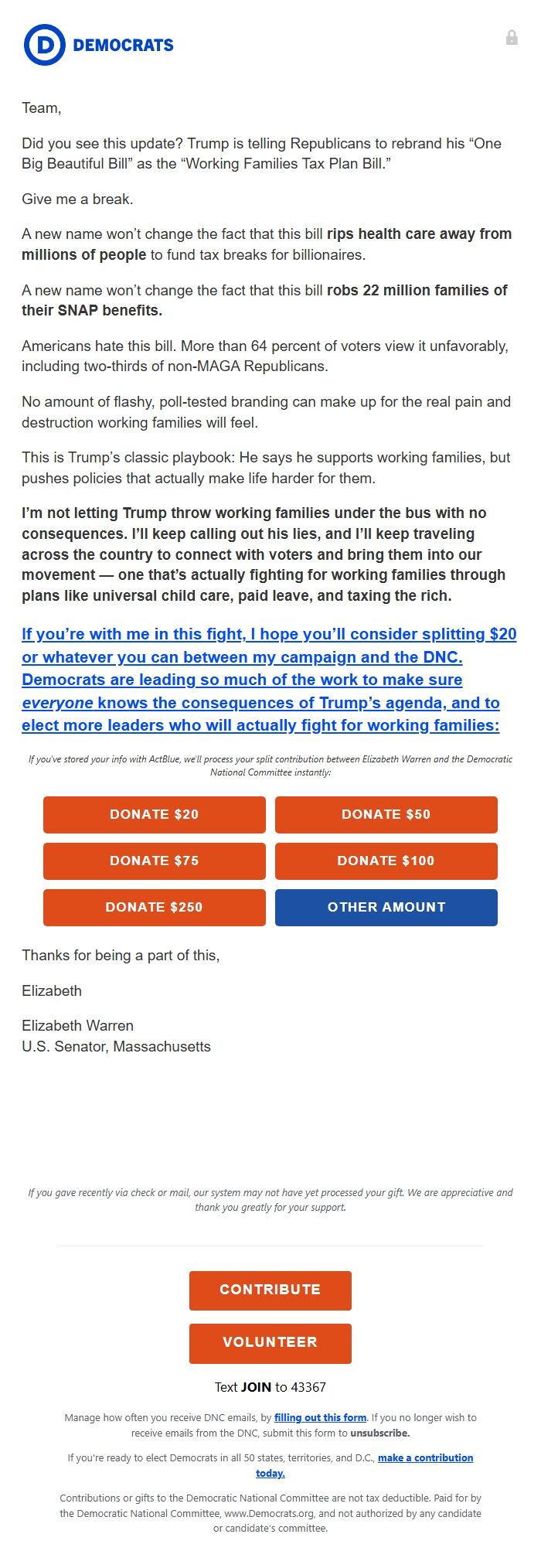Open the OTHER AMOUNT donation option
This screenshot has height=1568, width=541.
[386, 907]
